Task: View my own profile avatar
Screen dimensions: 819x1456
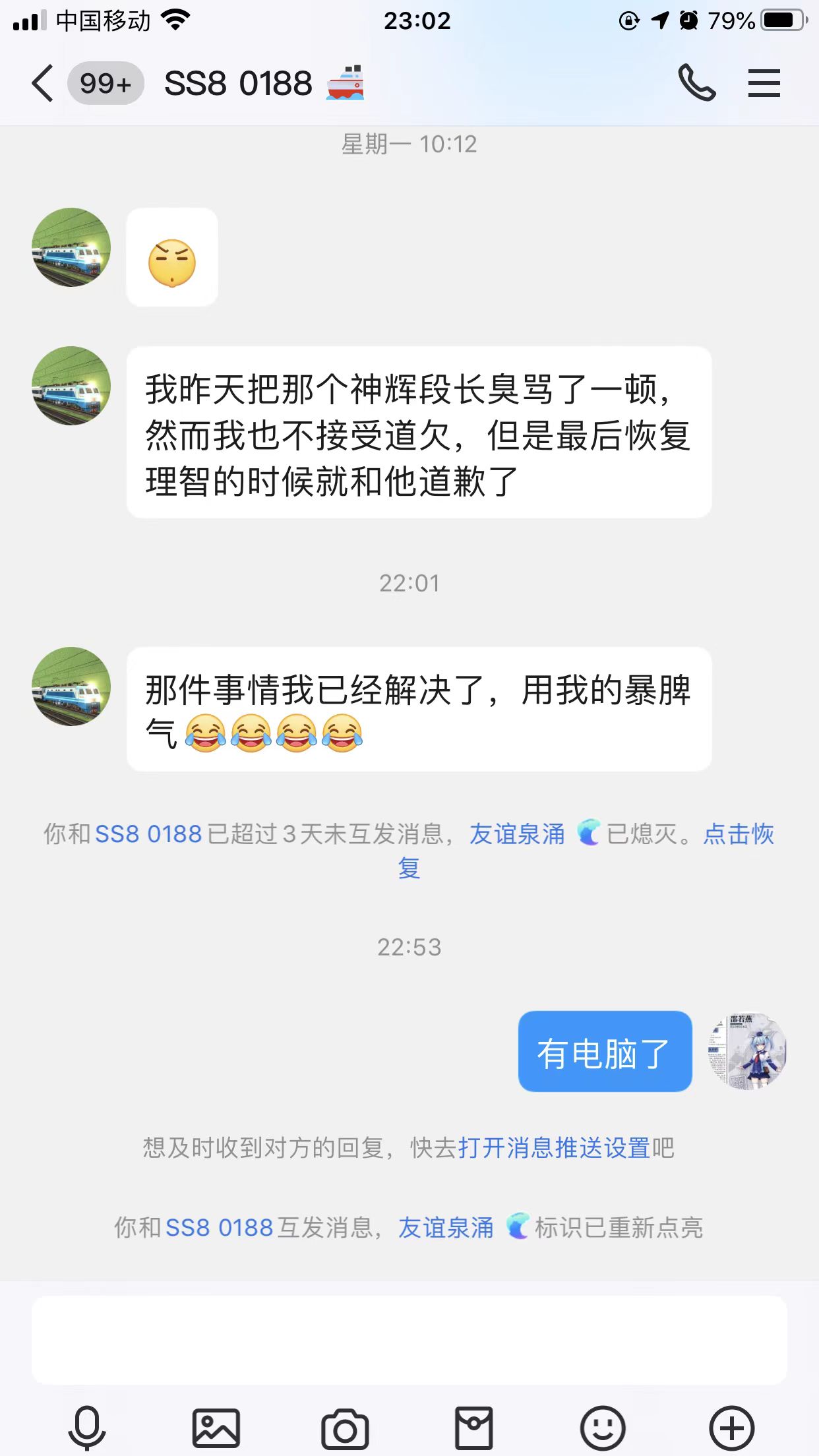Action: coord(747,1051)
